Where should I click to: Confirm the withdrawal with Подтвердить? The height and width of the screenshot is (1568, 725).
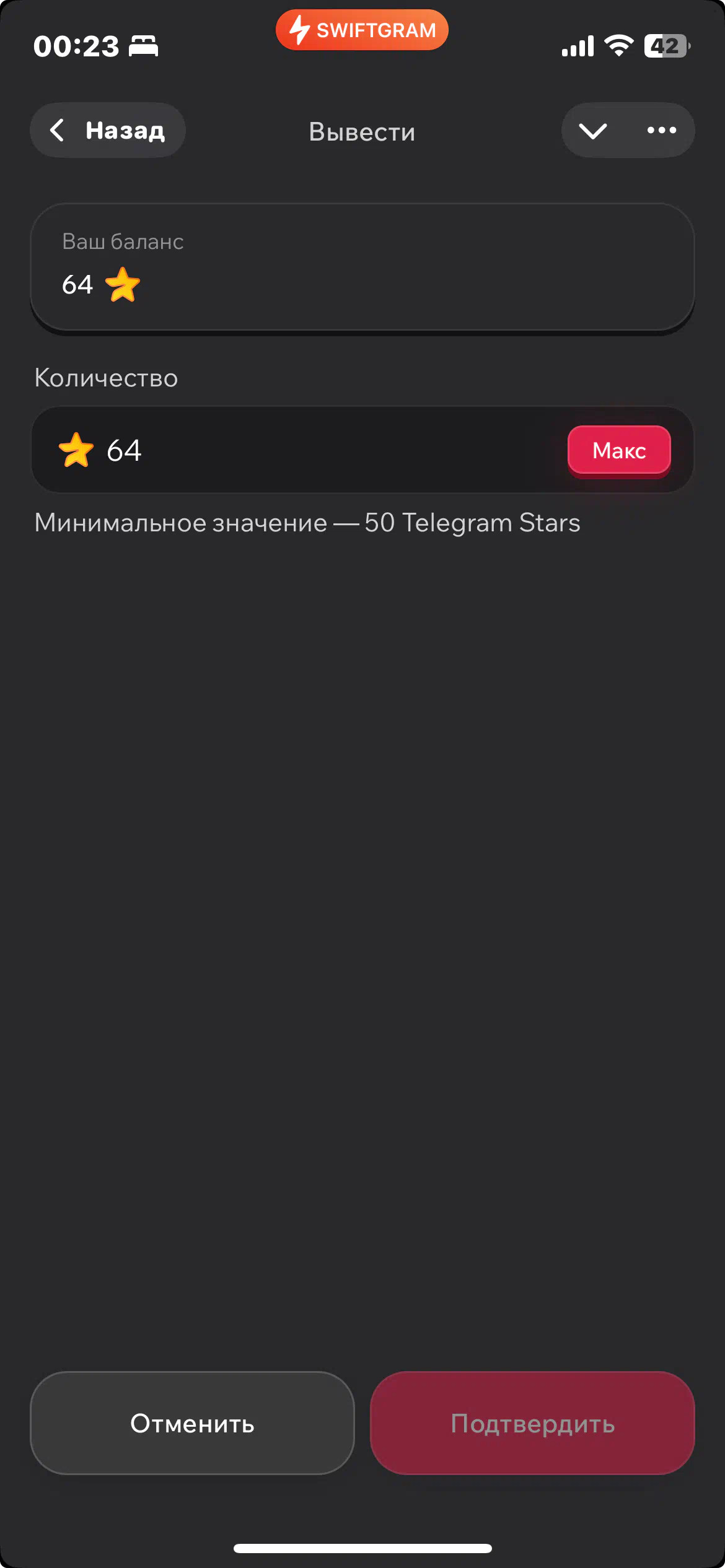point(532,1423)
